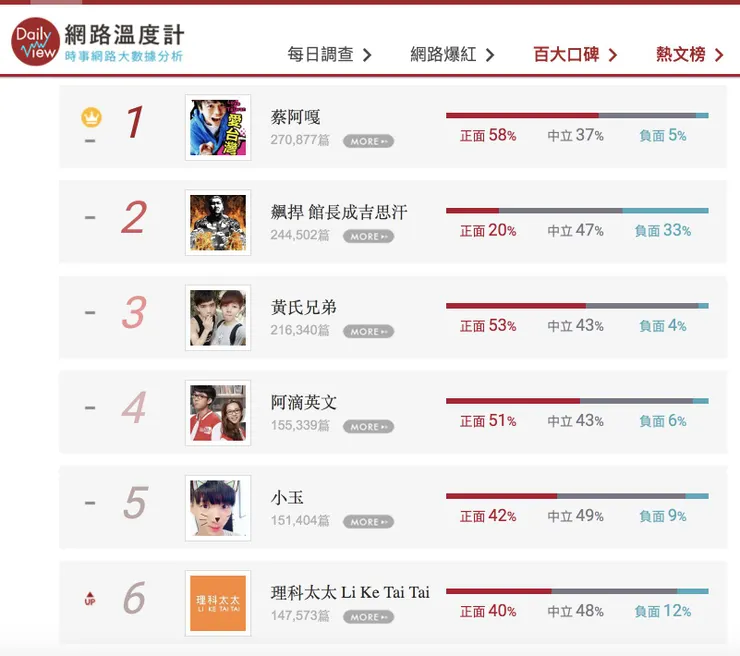The width and height of the screenshot is (740, 656).
Task: Open the 阿滴英文 avatar image
Action: 218,412
